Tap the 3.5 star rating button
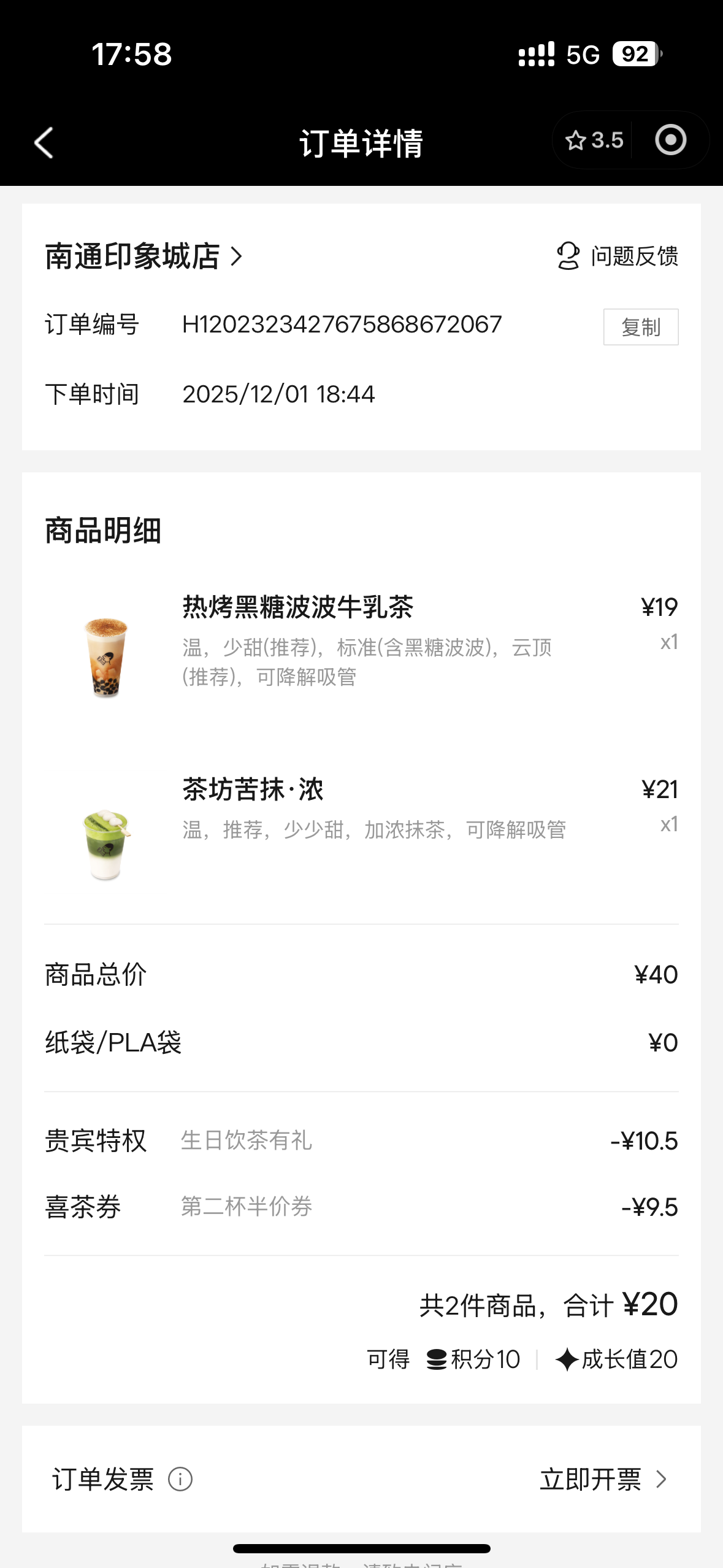 [594, 140]
